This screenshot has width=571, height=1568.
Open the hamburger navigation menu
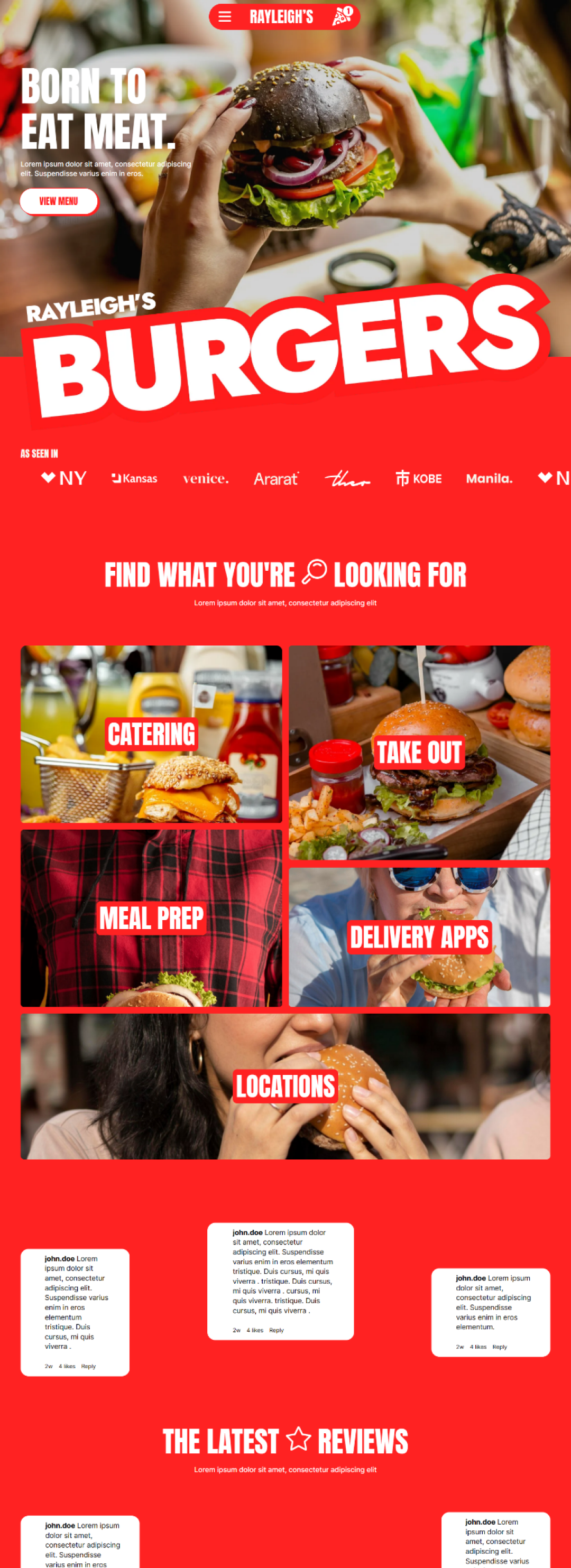[x=225, y=17]
